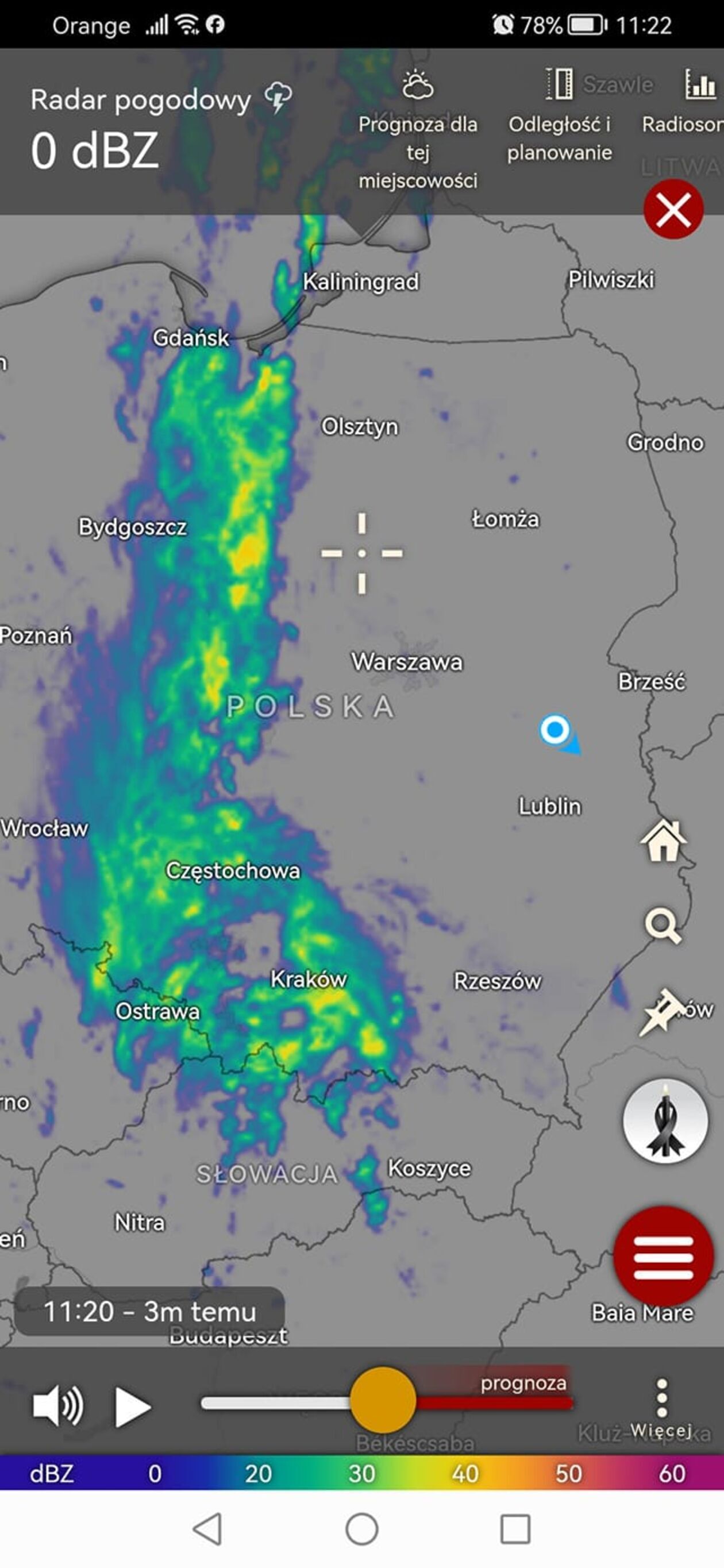Screen dimensions: 724x1568
Task: Toggle the sound speaker icon
Action: [x=58, y=1405]
